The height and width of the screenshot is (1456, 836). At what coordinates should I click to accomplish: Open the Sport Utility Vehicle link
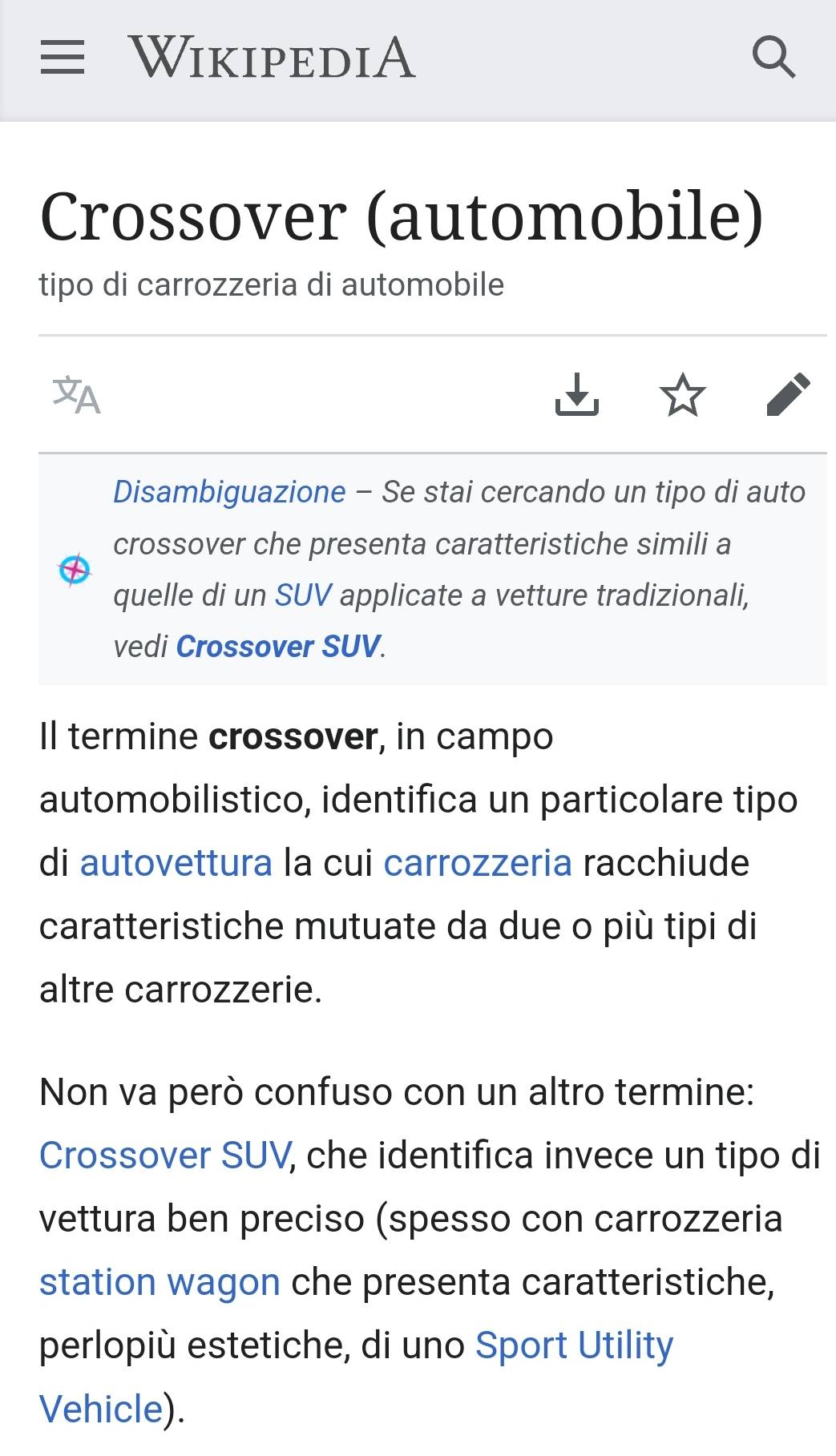click(x=574, y=1345)
